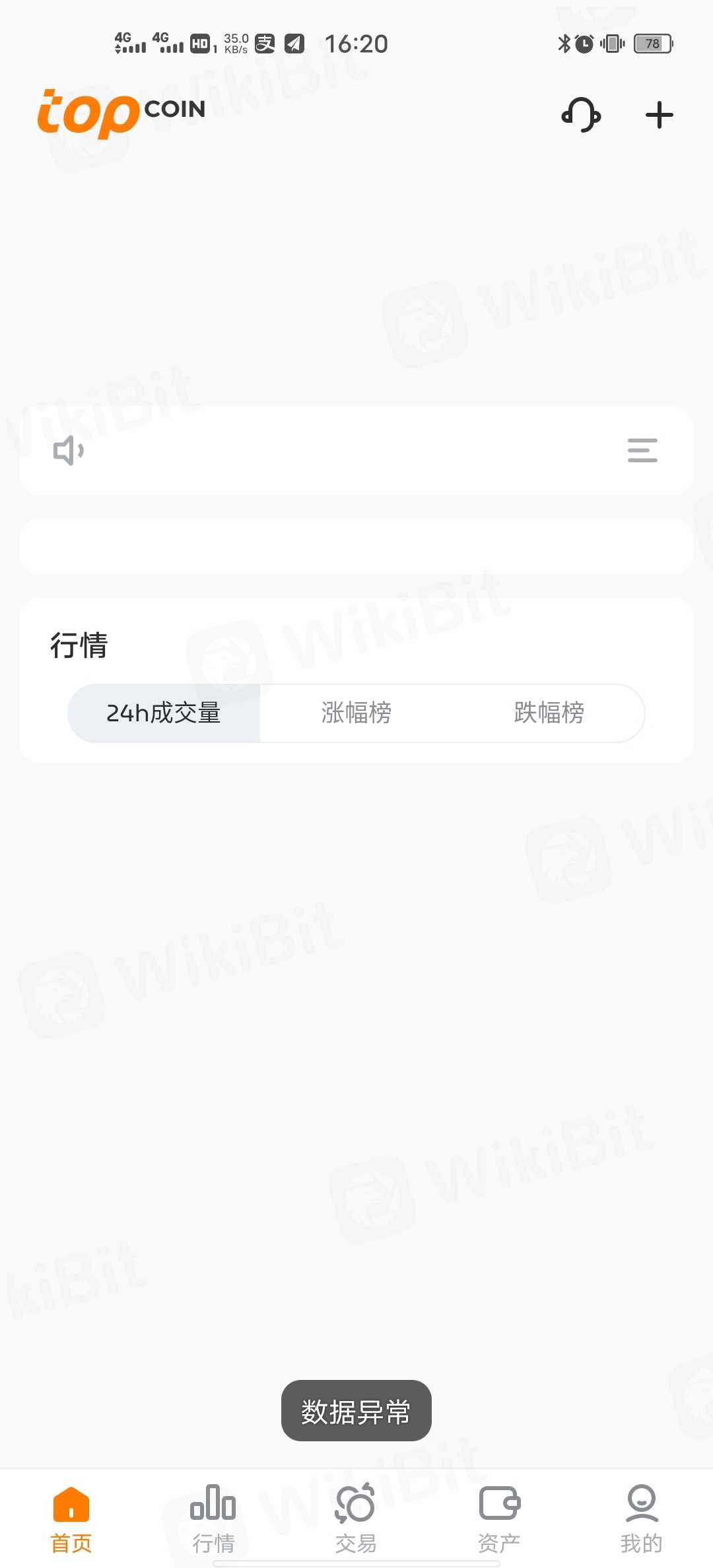Switch to the 跌幅榜 tab
Image resolution: width=713 pixels, height=1568 pixels.
[549, 713]
